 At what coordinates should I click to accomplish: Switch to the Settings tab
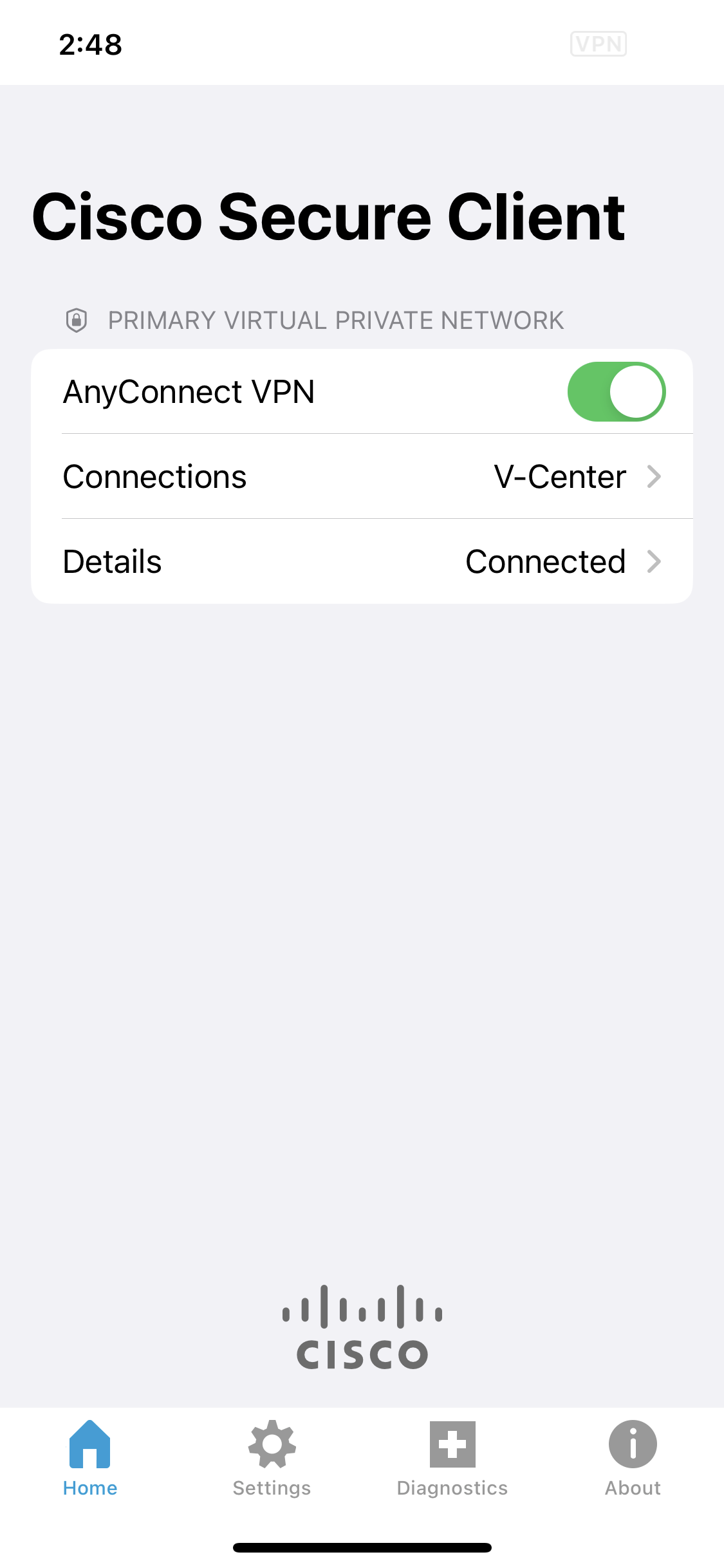click(272, 1458)
